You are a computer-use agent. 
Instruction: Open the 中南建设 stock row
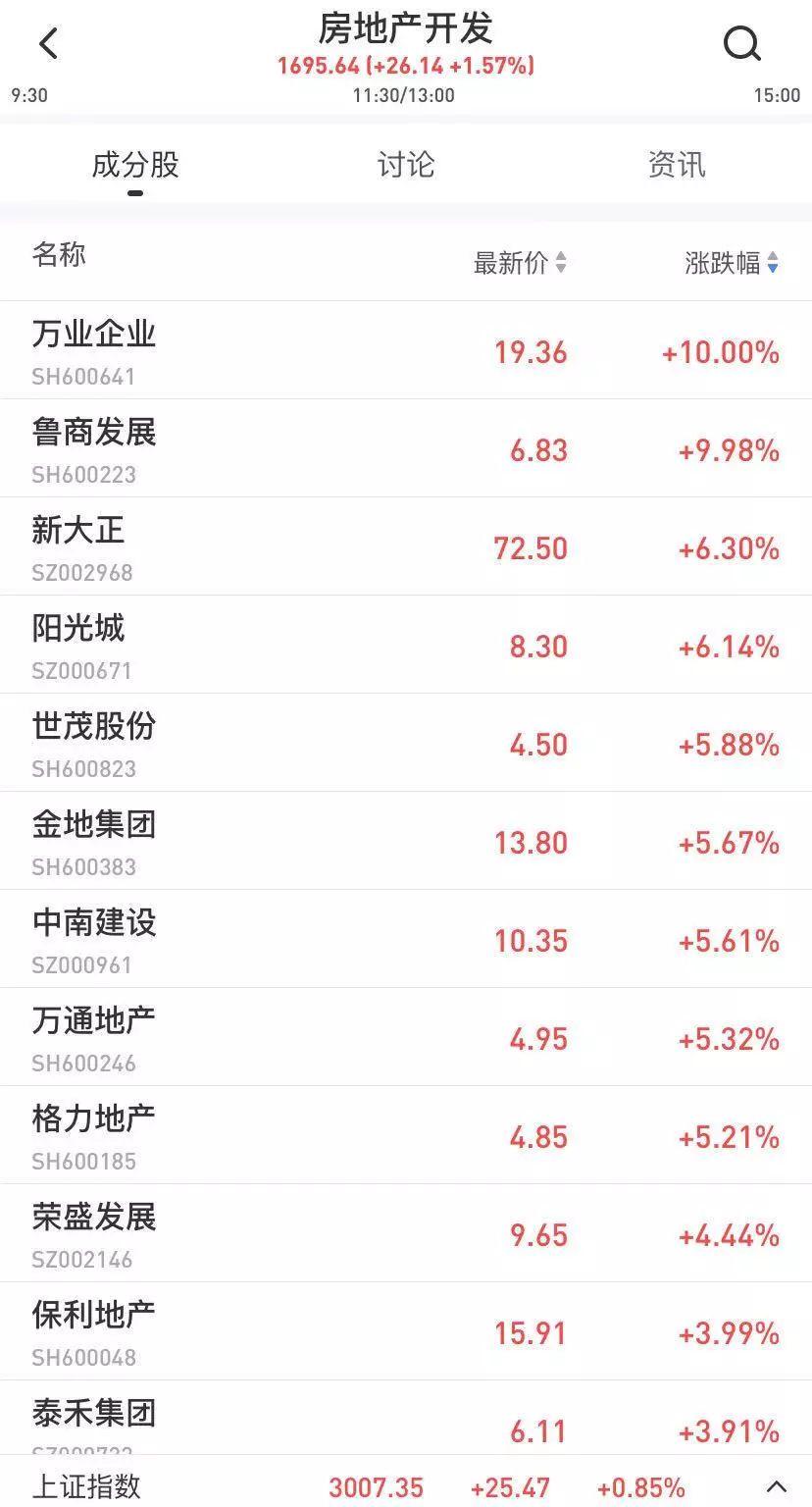pos(406,939)
